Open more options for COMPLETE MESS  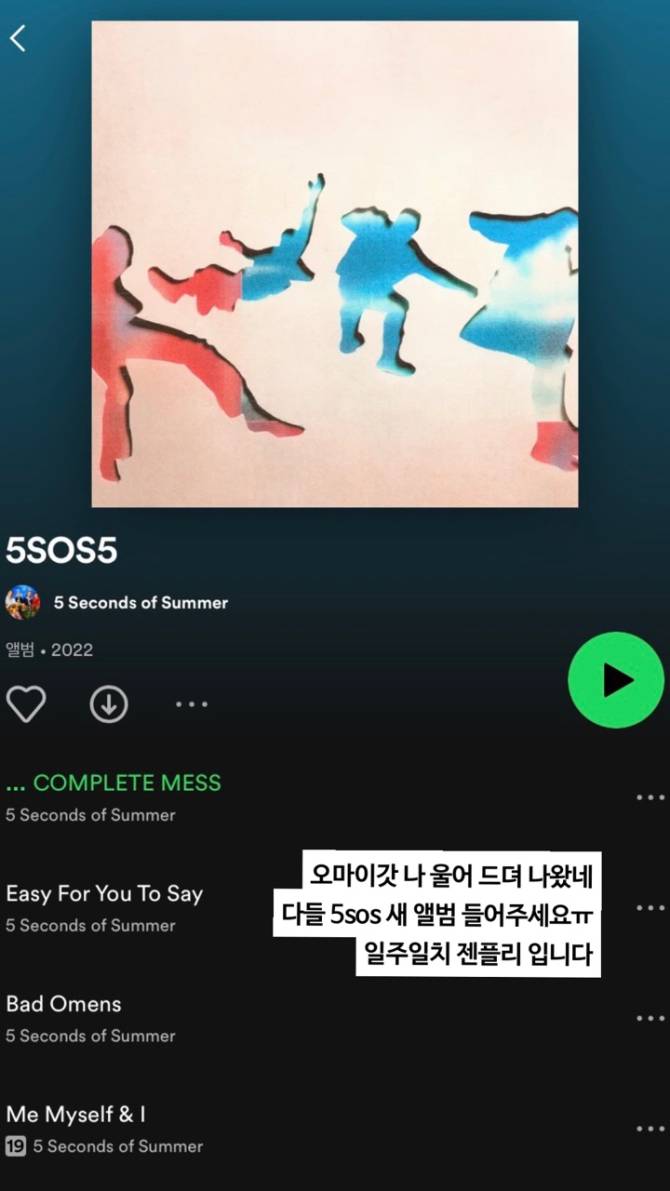650,797
